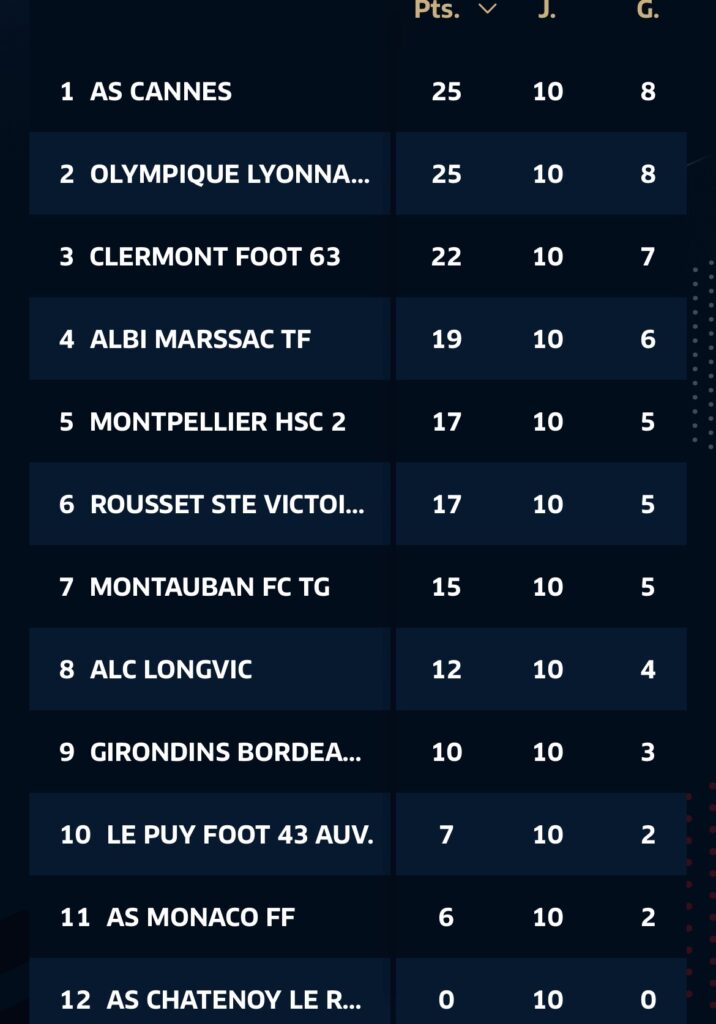
Task: Open the Girondins Bordeaux team row
Action: click(225, 752)
